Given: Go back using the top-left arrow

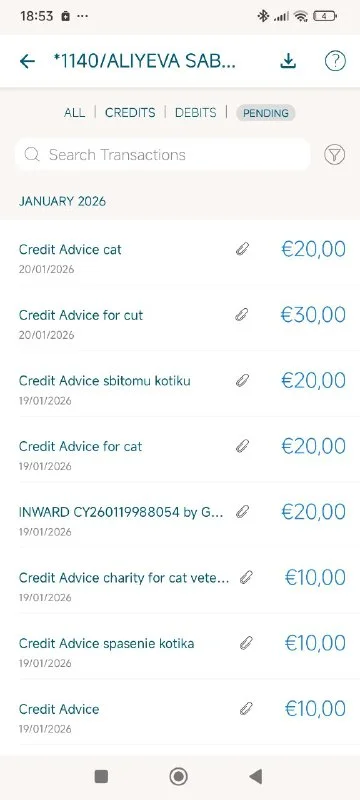Looking at the screenshot, I should tap(27, 61).
